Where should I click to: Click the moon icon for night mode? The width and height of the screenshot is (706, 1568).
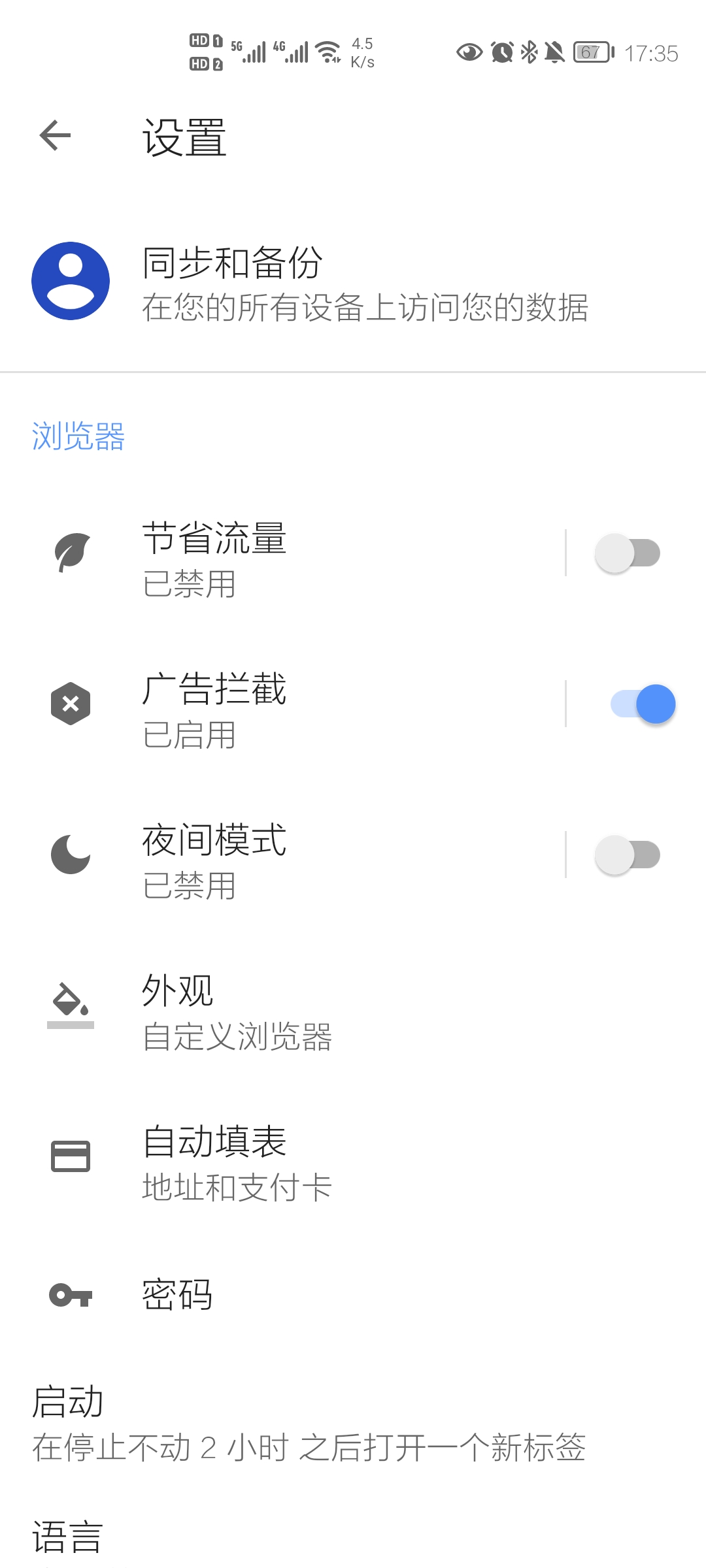pyautogui.click(x=71, y=854)
